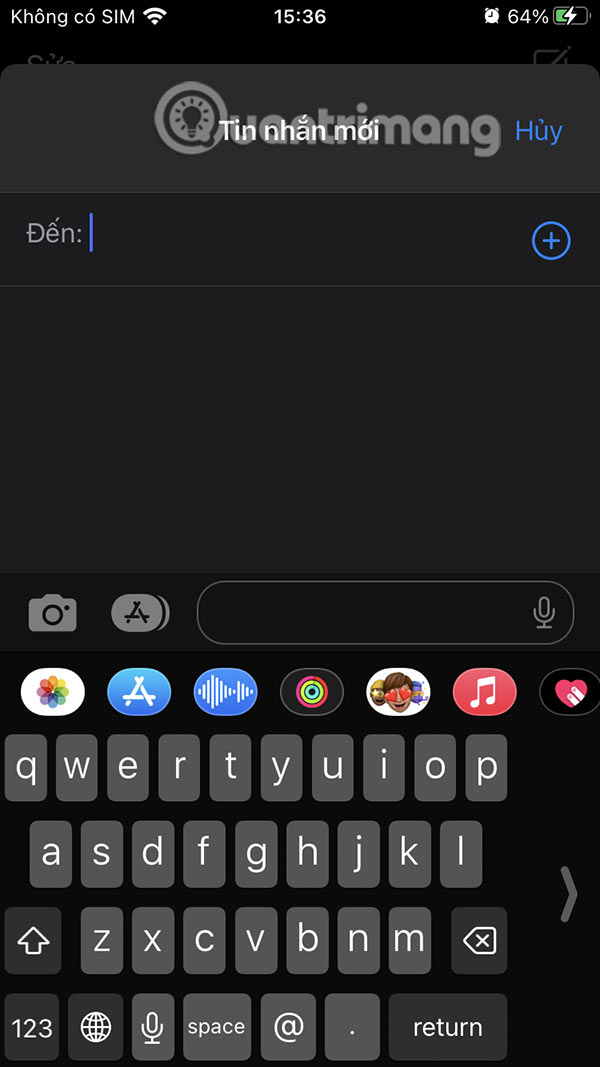Switch keyboard language with the globe key
The width and height of the screenshot is (600, 1067).
[96, 1027]
